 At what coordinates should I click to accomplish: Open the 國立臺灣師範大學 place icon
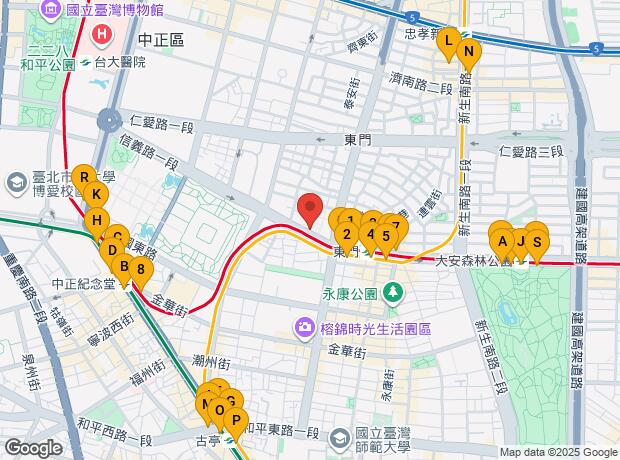(x=340, y=440)
